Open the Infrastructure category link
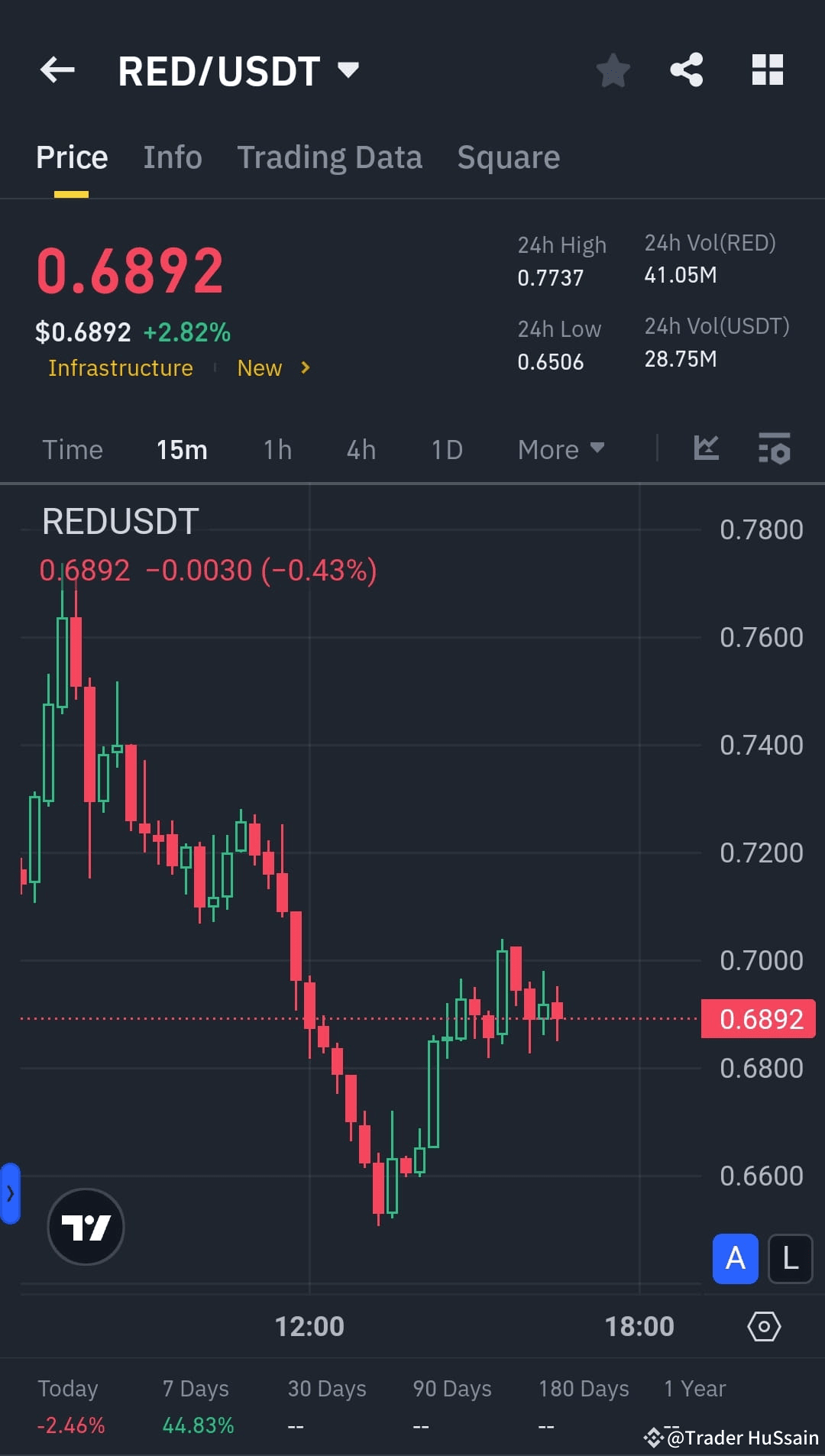The image size is (825, 1456). (x=120, y=367)
